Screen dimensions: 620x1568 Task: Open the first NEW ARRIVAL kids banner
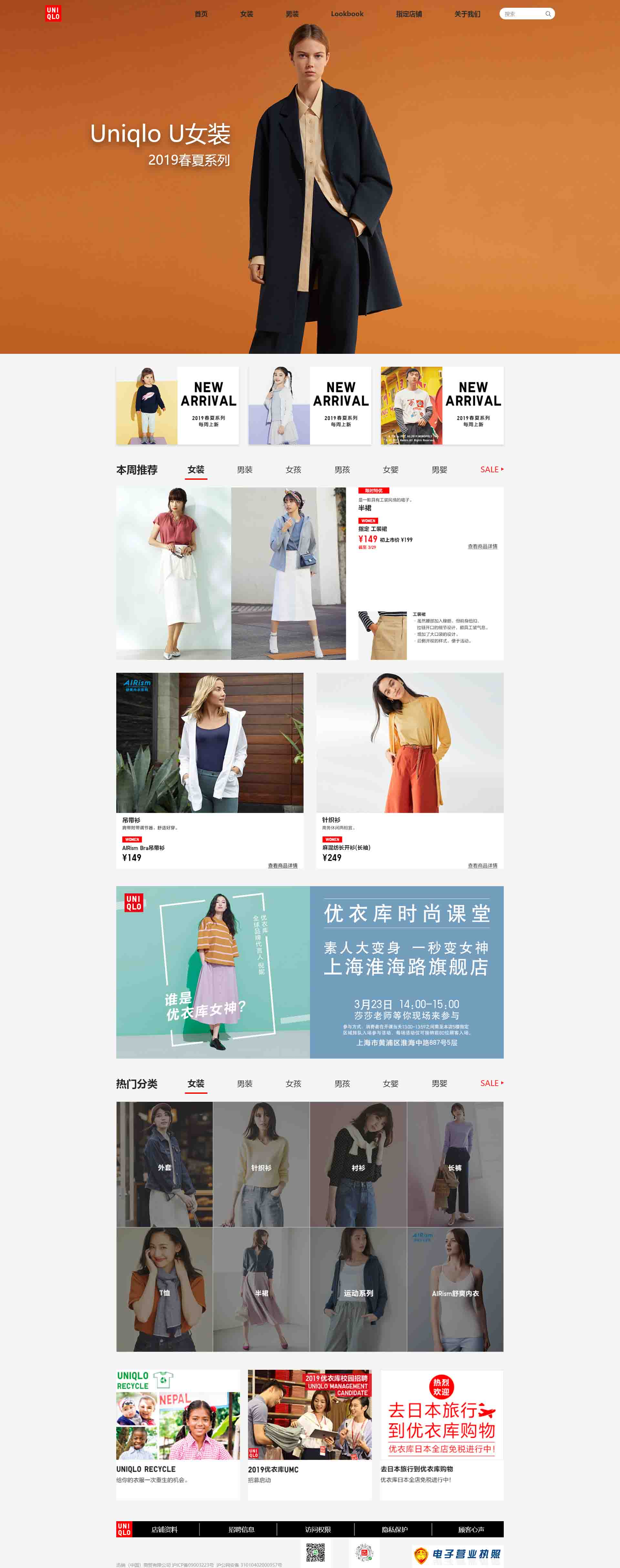coord(177,405)
